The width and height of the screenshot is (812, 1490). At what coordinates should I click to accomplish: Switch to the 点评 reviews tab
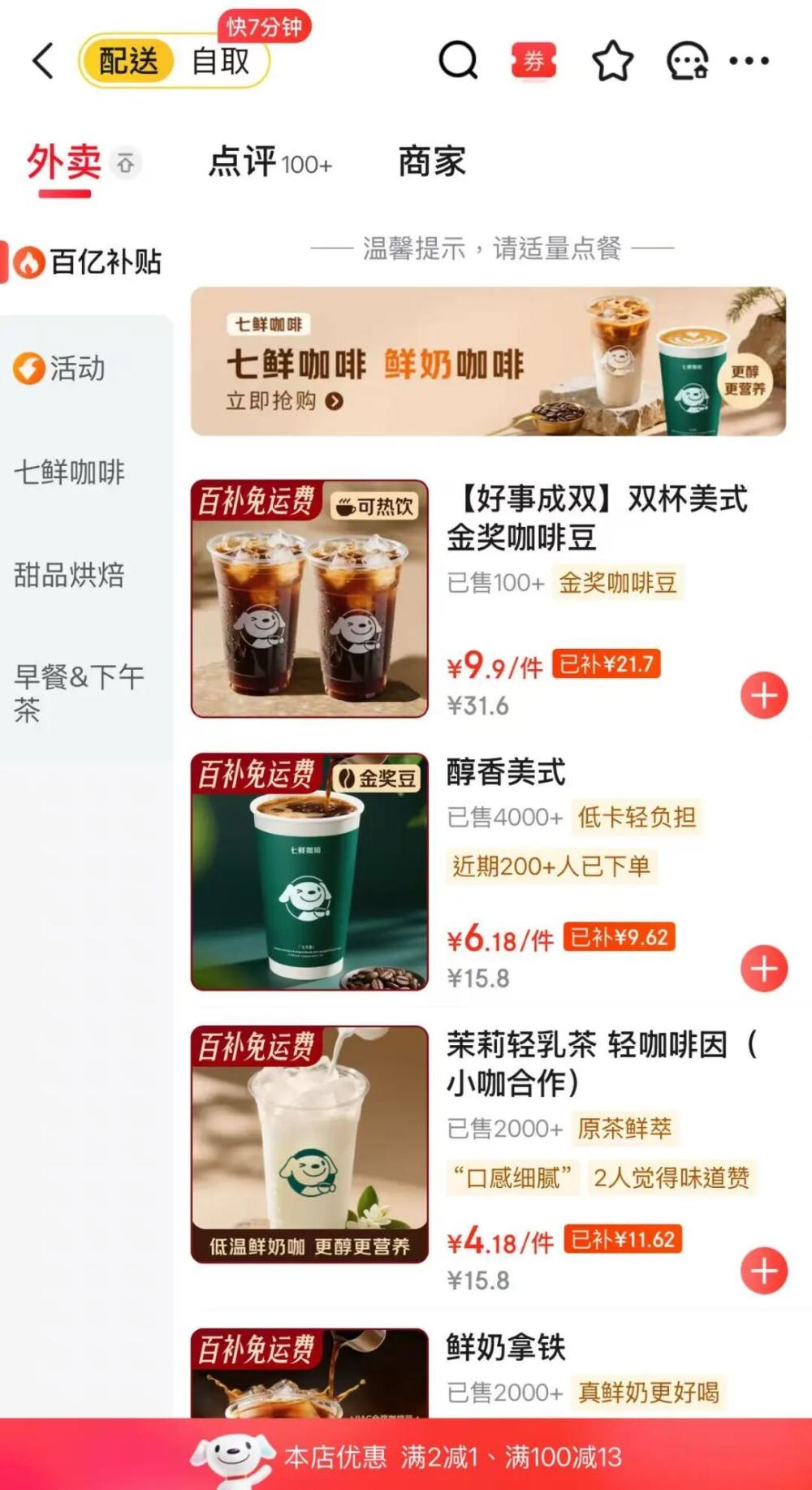point(270,162)
